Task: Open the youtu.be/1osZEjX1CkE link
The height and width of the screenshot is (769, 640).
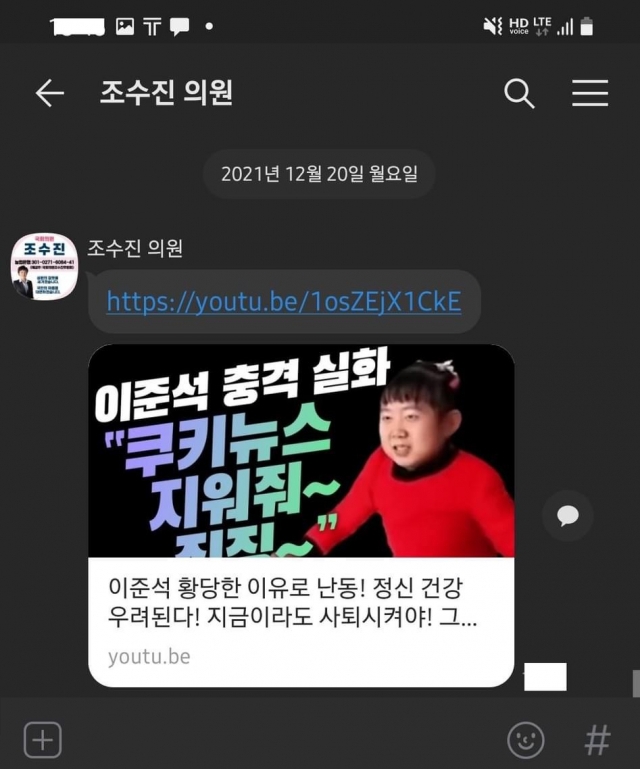Action: click(284, 301)
